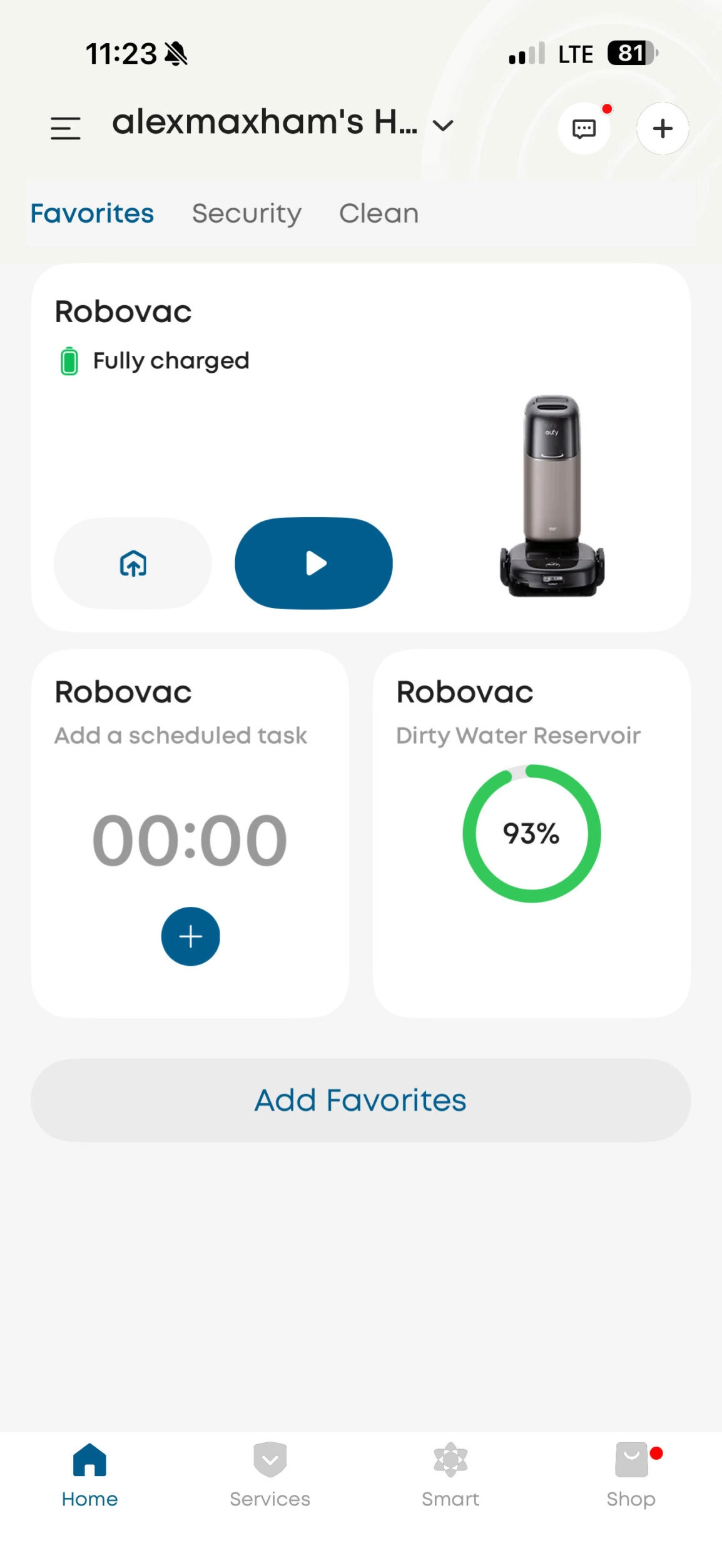722x1568 pixels.
Task: Switch to the Smart tab
Action: click(x=450, y=1472)
